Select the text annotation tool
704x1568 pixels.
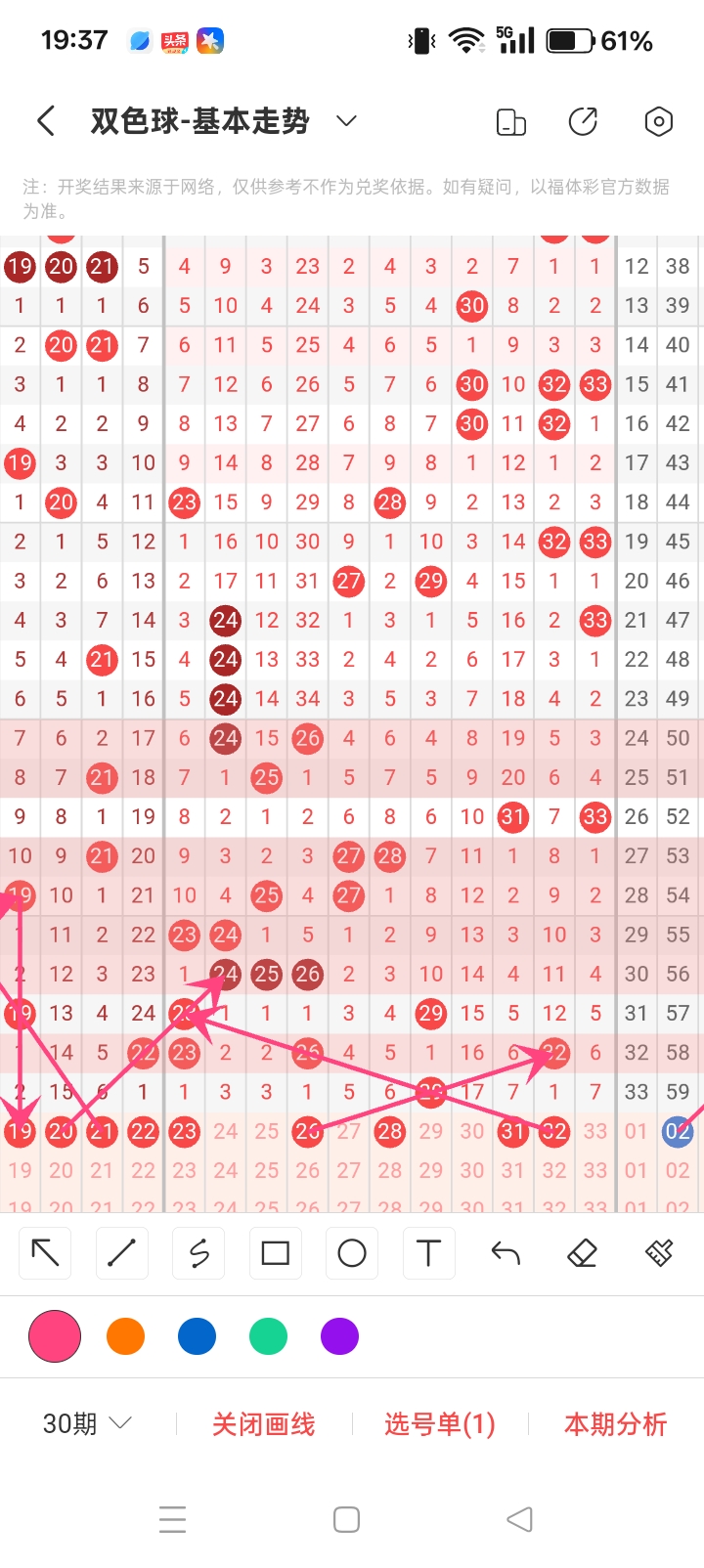[x=428, y=1252]
